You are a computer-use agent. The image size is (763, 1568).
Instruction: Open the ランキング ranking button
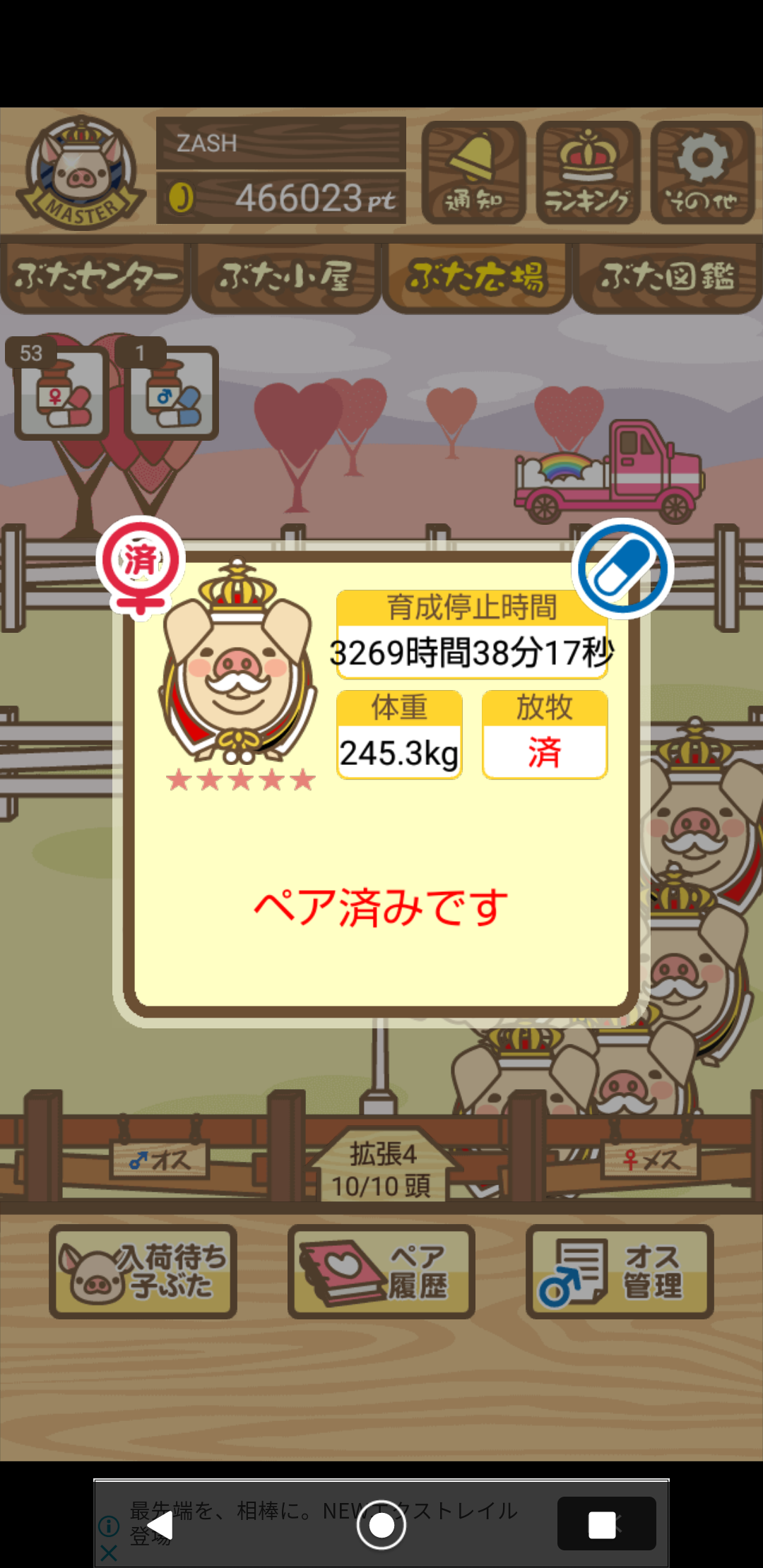tap(588, 172)
